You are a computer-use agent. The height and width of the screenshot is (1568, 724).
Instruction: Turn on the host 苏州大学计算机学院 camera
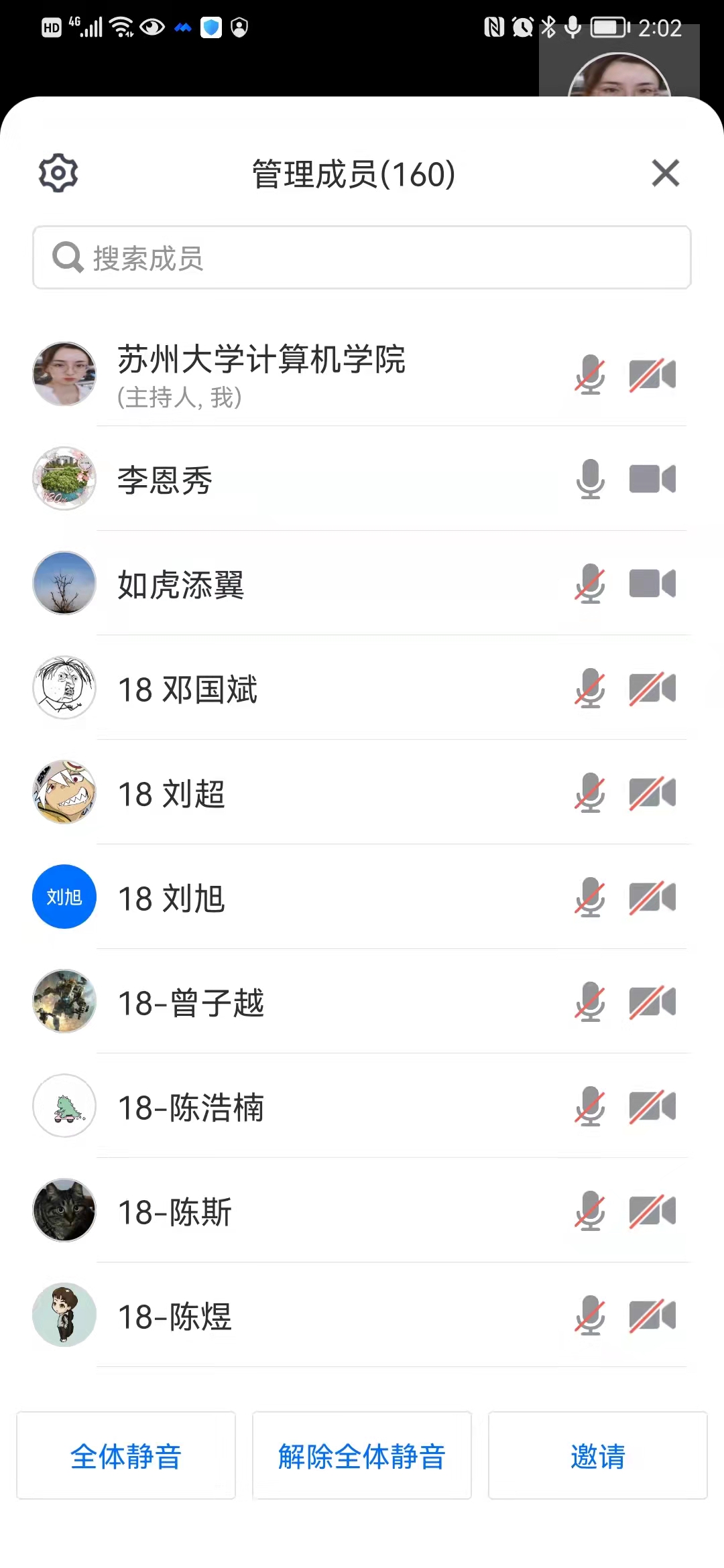click(x=652, y=375)
